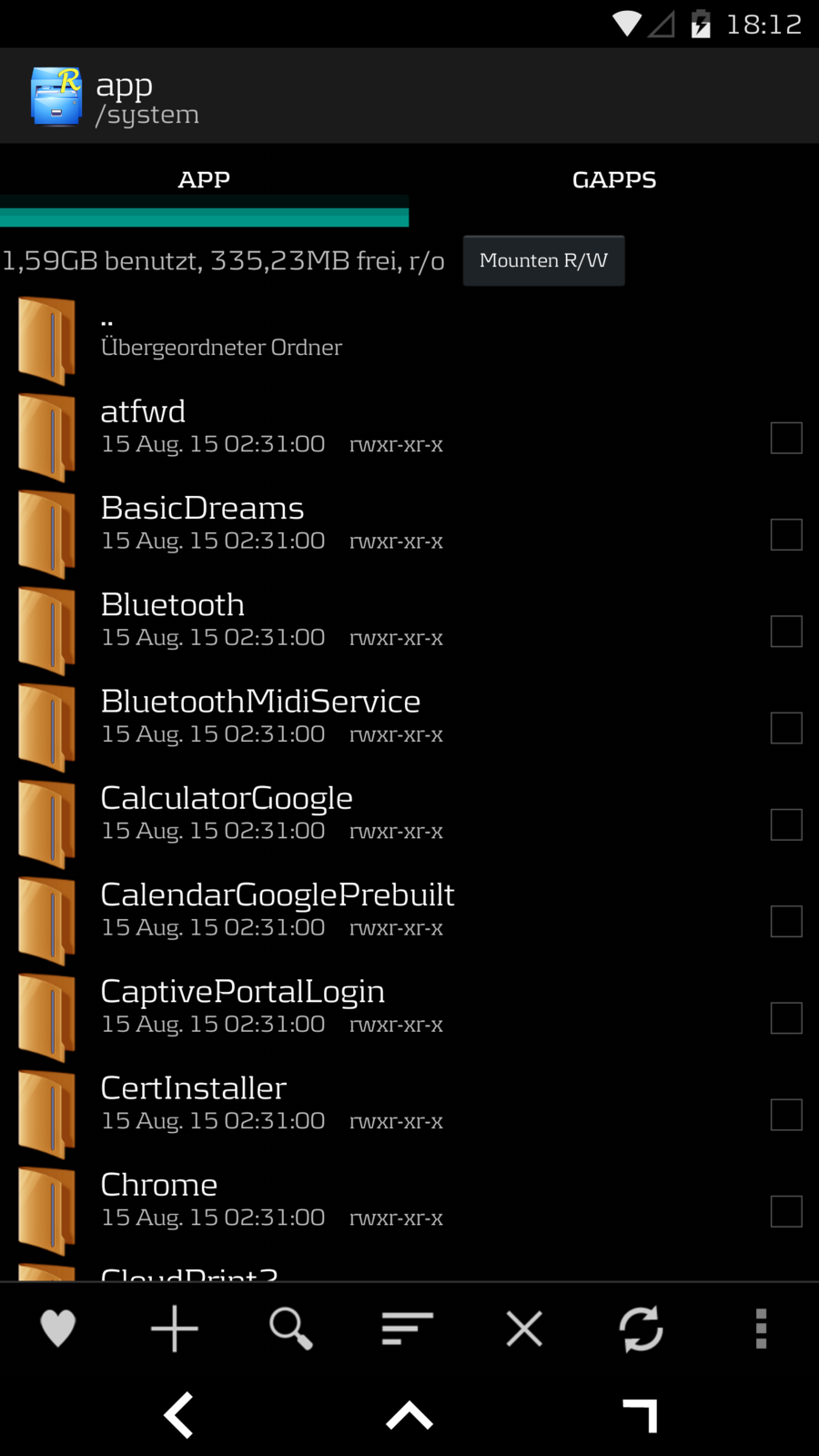Refresh the folder listing
Viewport: 819px width, 1456px height.
641,1329
